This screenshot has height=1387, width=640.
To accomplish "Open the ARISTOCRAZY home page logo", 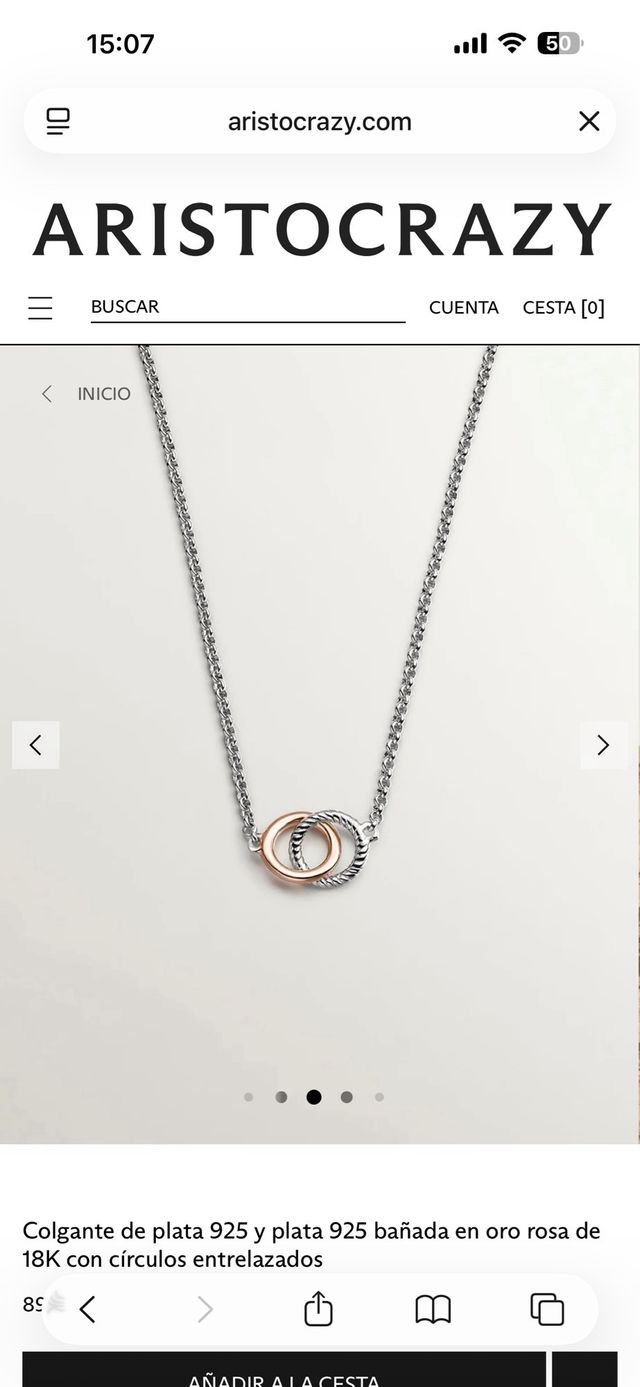I will [x=321, y=230].
